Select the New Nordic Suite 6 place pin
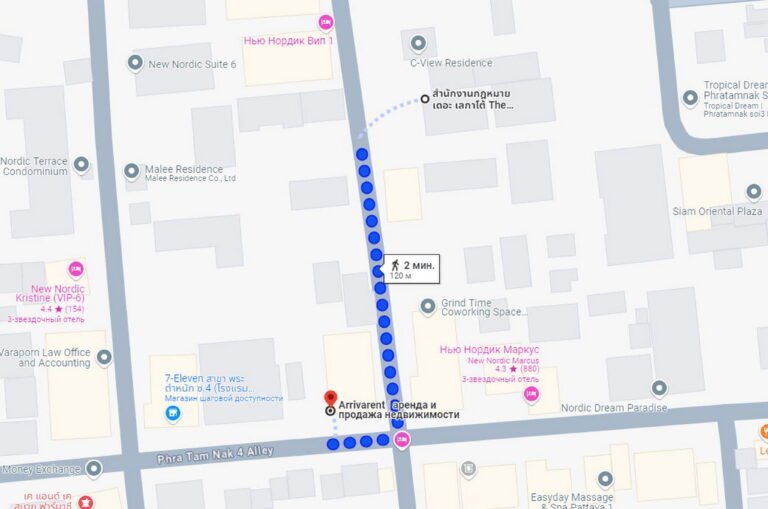 [135, 63]
